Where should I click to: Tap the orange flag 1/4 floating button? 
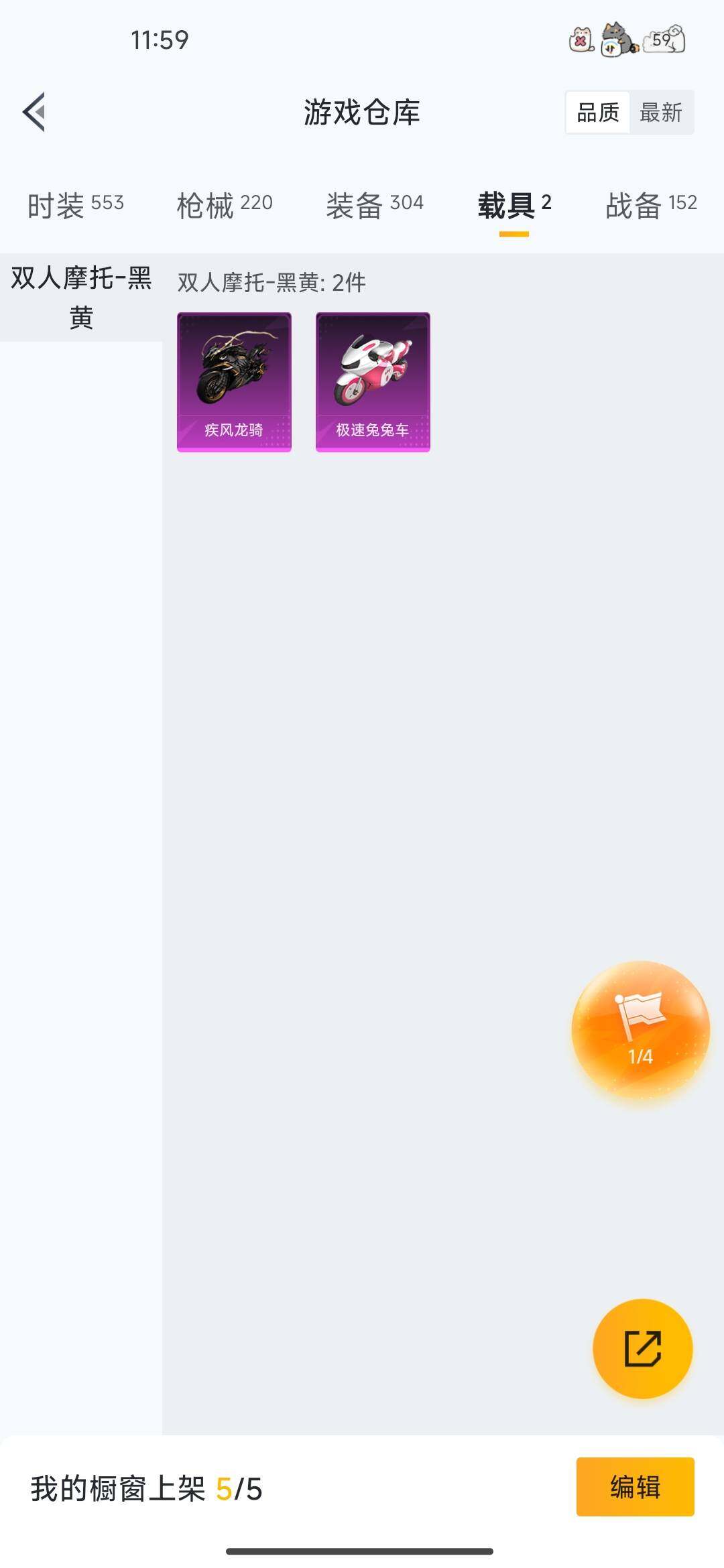point(640,1030)
